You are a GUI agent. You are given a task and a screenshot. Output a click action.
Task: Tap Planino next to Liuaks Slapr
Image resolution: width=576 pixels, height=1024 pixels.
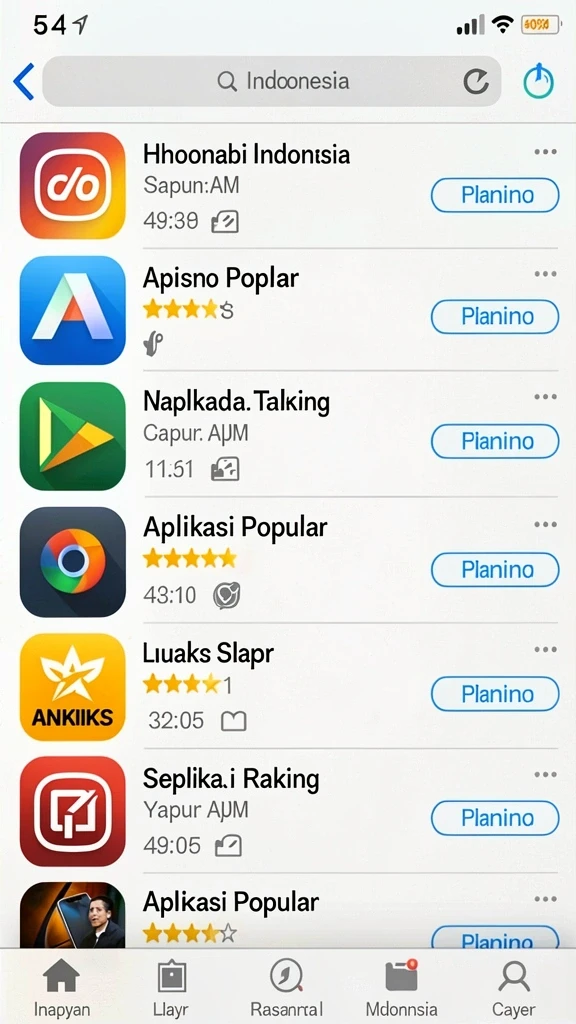click(495, 694)
